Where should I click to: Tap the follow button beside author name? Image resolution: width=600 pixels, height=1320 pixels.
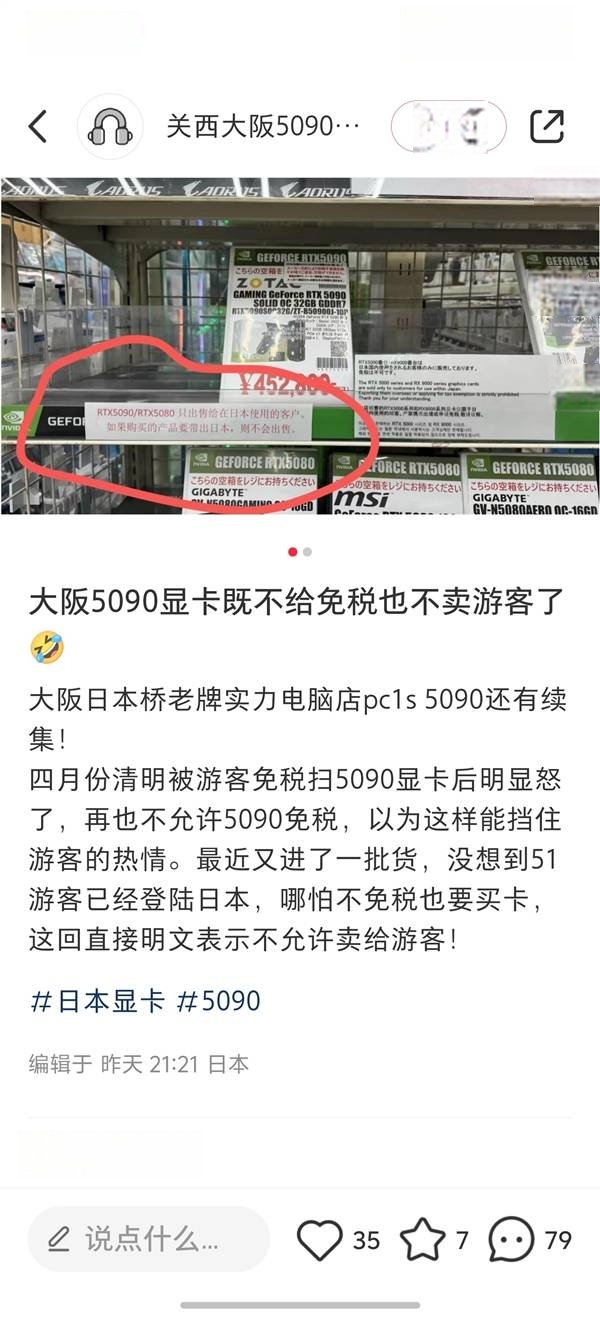point(448,127)
